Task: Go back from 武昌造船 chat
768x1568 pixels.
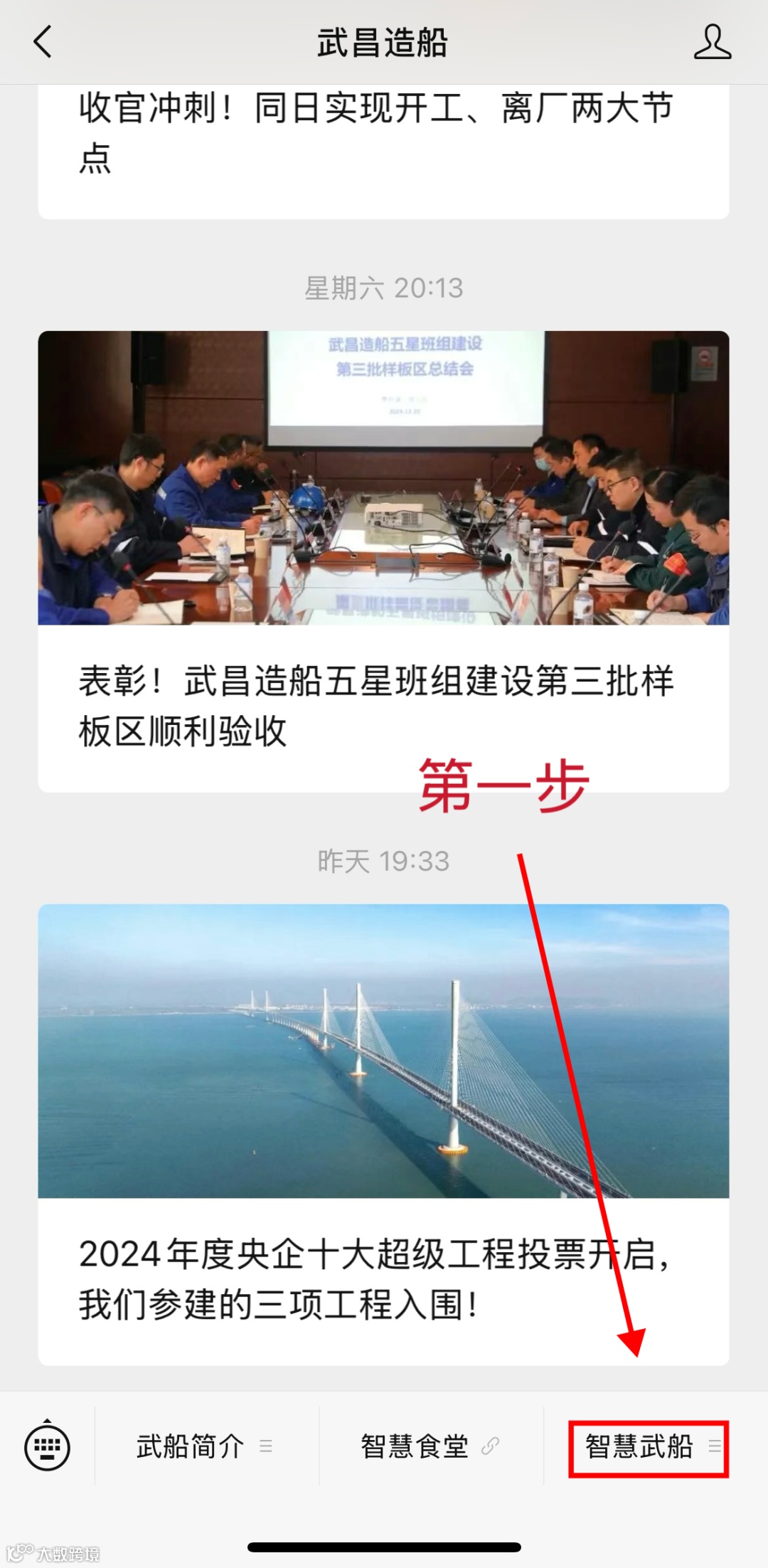Action: [x=43, y=42]
